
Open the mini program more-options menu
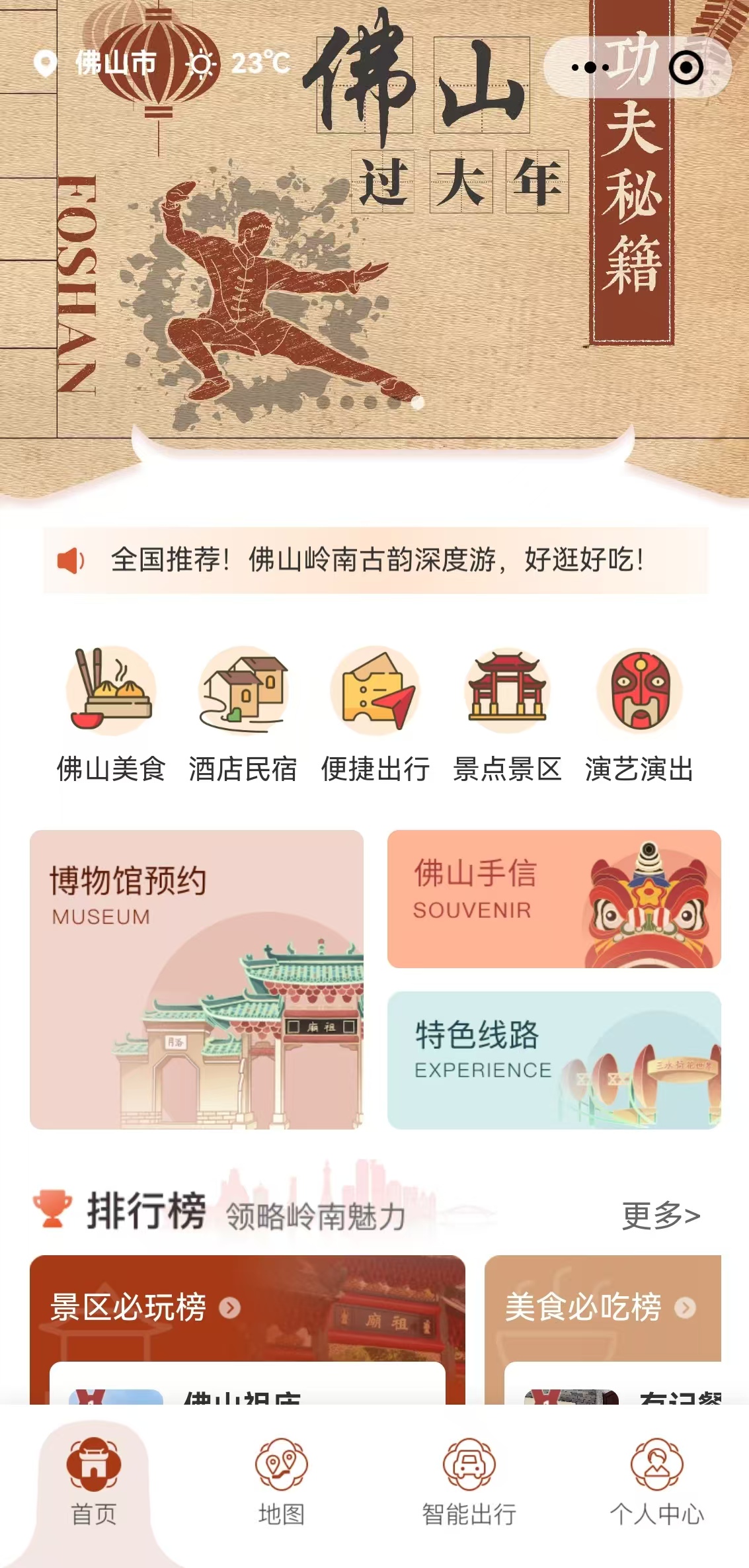click(x=590, y=67)
